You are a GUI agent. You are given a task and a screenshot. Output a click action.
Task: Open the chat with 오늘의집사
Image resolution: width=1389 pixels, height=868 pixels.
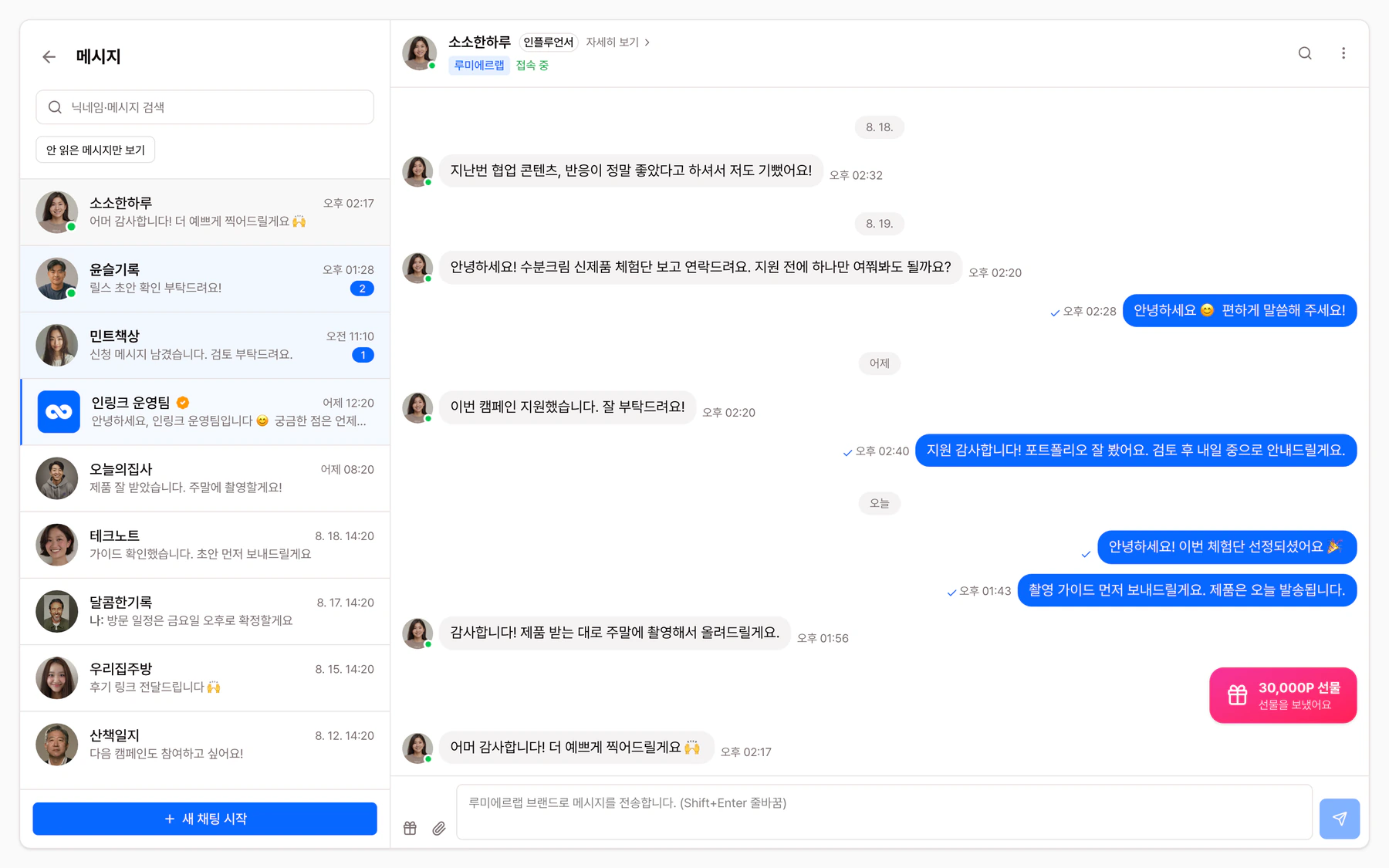205,478
